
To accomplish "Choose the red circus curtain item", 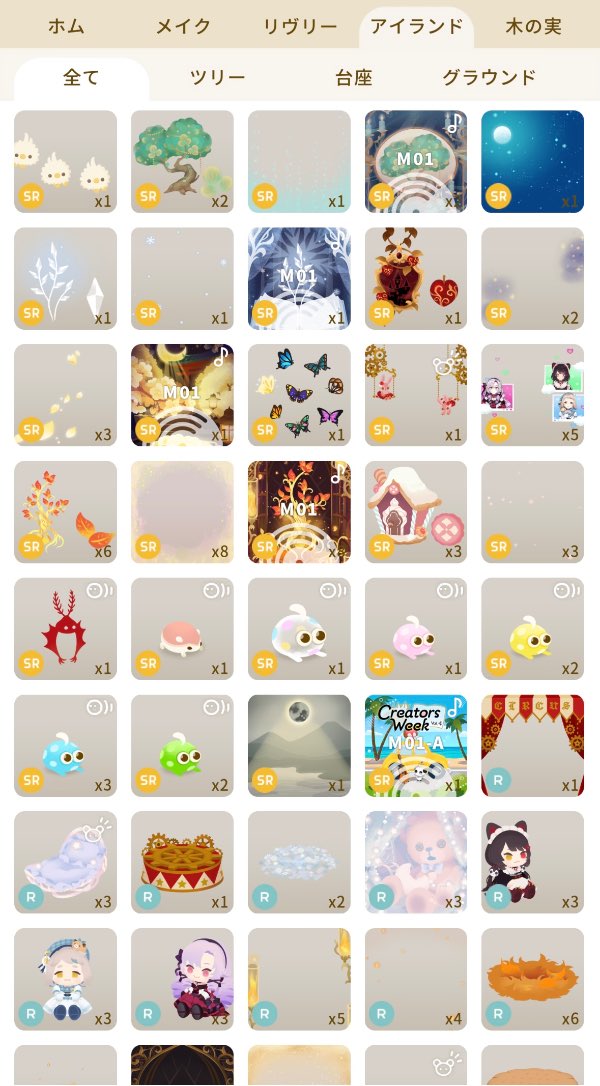I will point(532,746).
